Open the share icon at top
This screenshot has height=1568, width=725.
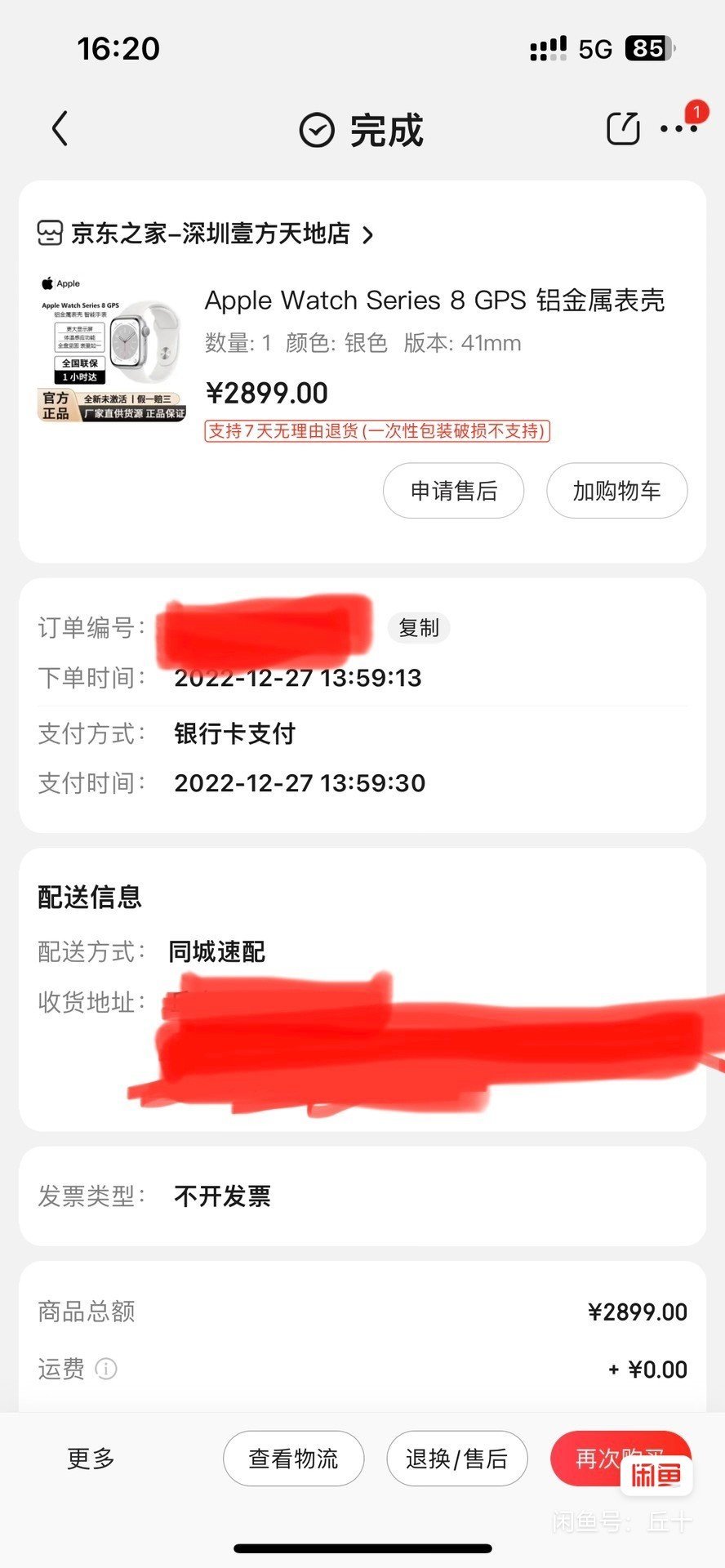622,127
